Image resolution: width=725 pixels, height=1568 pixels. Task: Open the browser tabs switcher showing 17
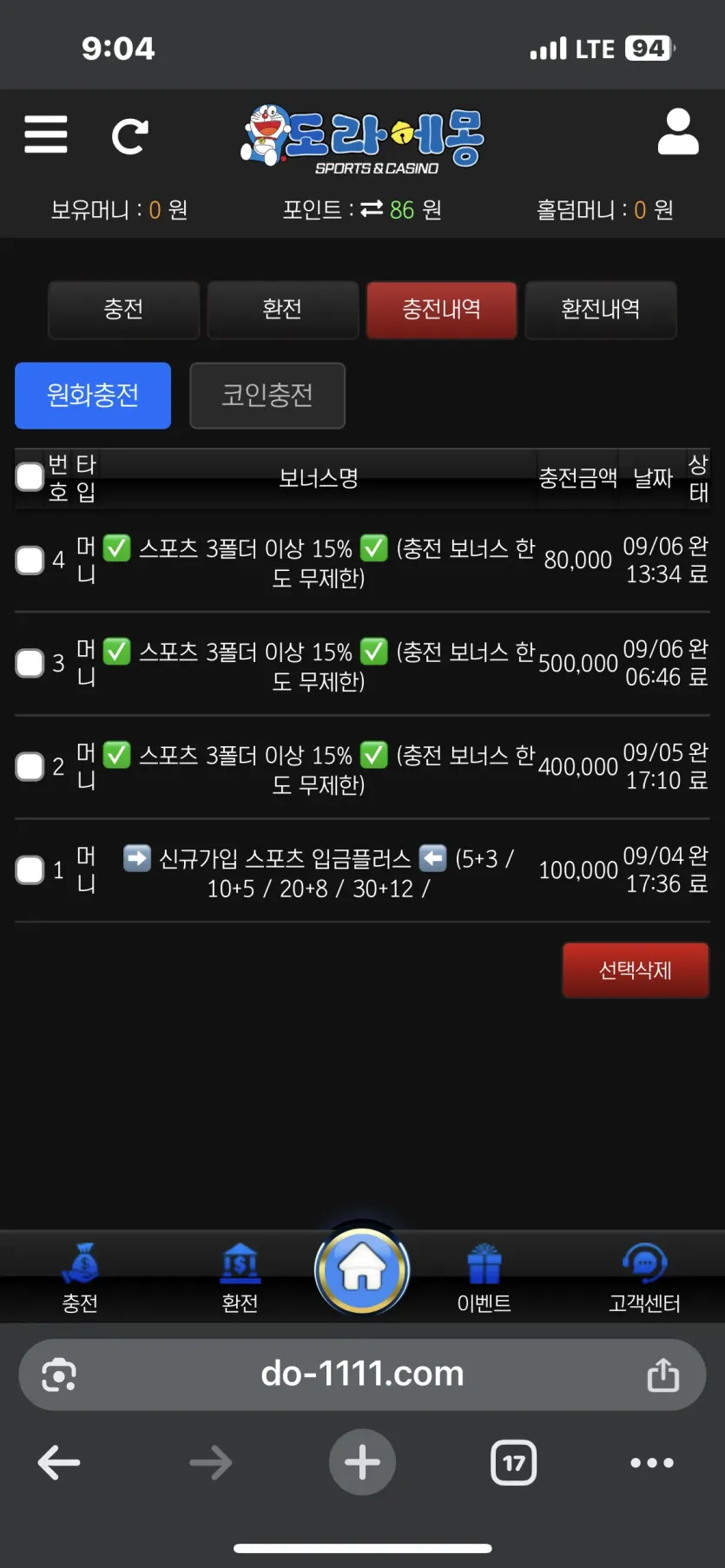coord(514,1463)
